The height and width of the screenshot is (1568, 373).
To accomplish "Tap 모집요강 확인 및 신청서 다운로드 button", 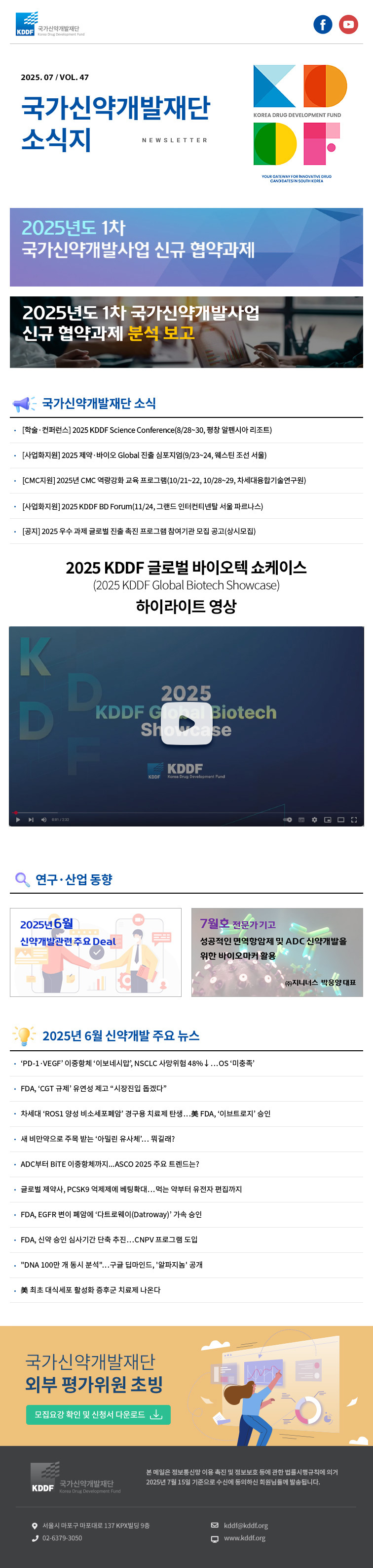I will tap(98, 1414).
